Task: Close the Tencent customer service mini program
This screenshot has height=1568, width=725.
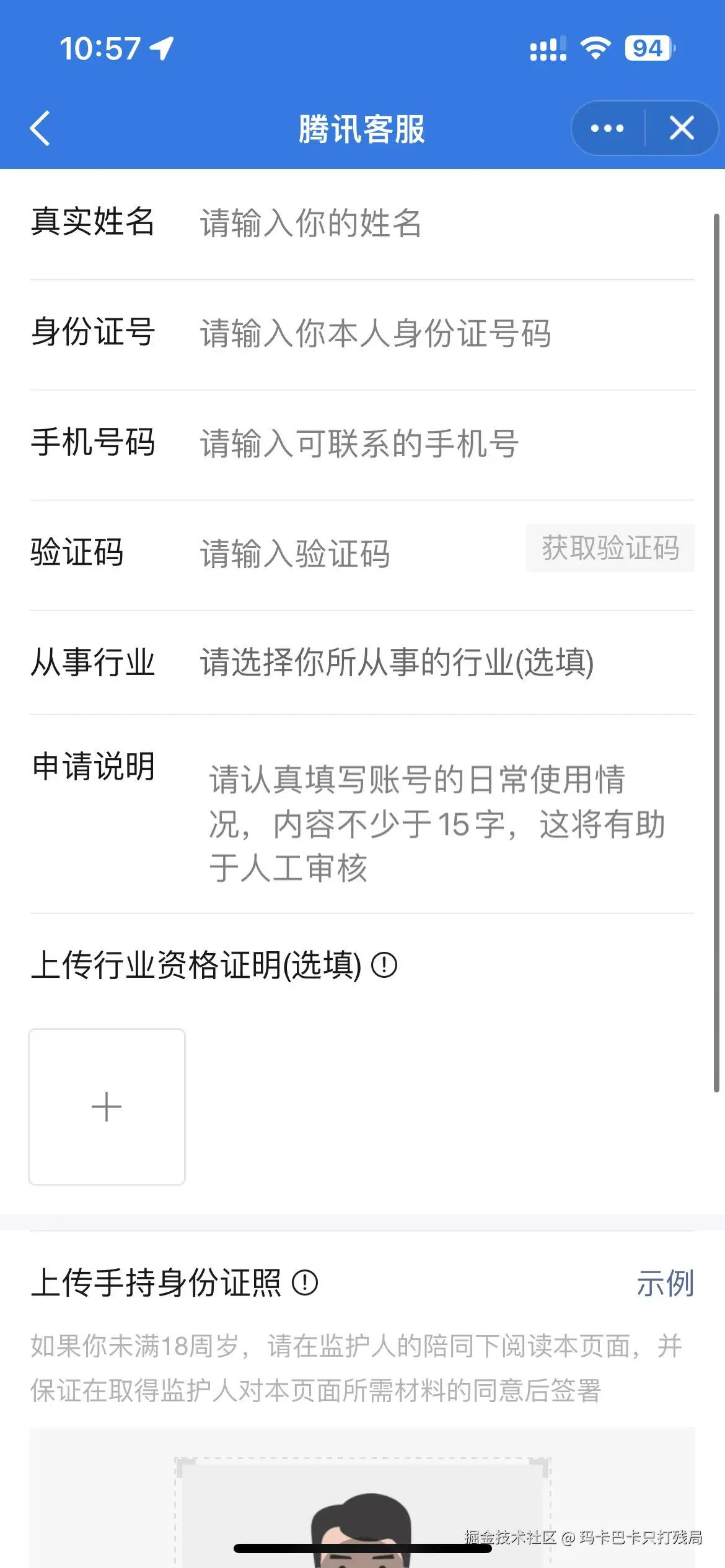Action: click(682, 128)
